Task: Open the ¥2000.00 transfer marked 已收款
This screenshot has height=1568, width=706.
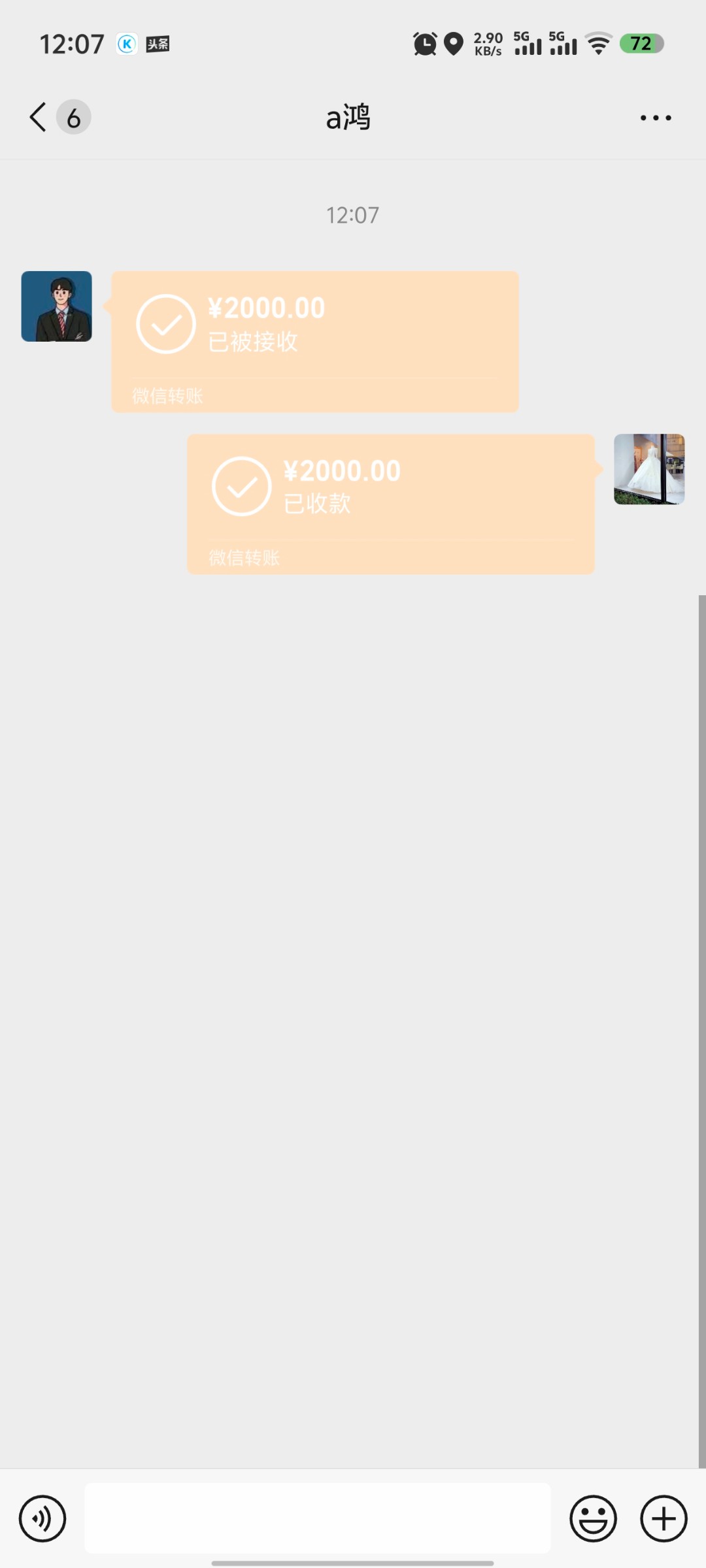Action: (x=391, y=504)
